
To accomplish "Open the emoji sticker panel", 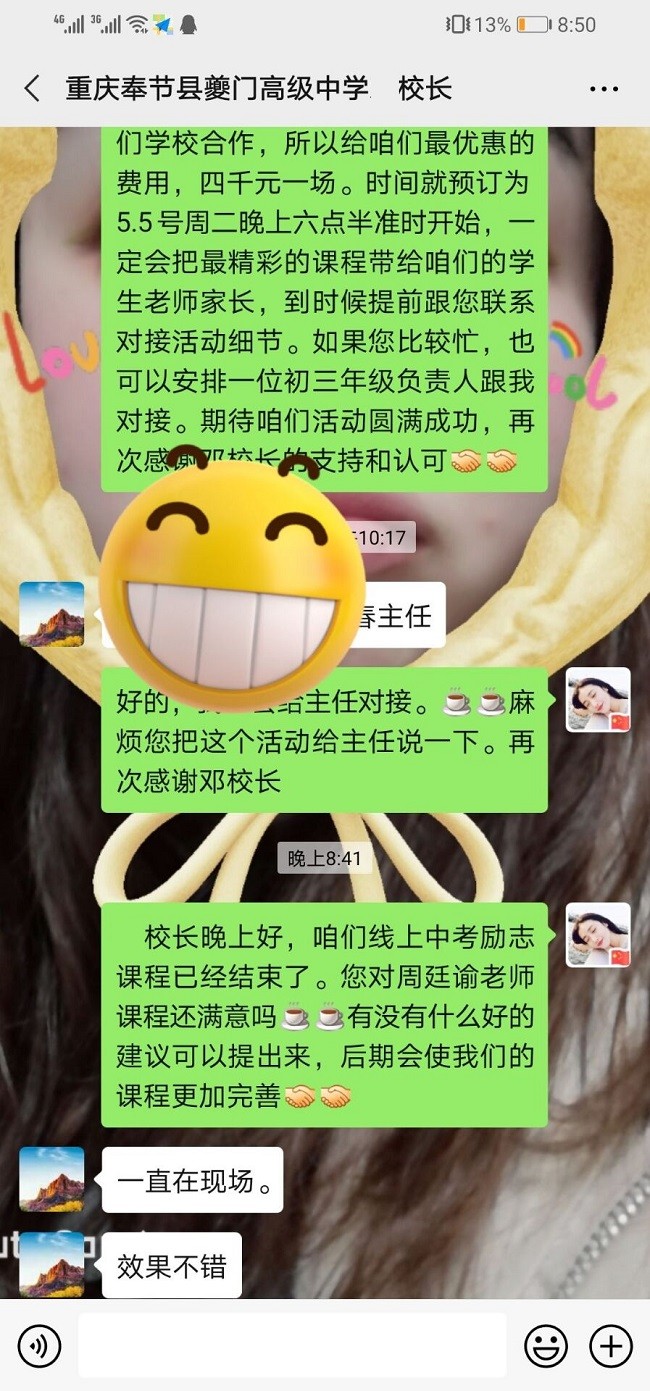I will click(x=546, y=1346).
